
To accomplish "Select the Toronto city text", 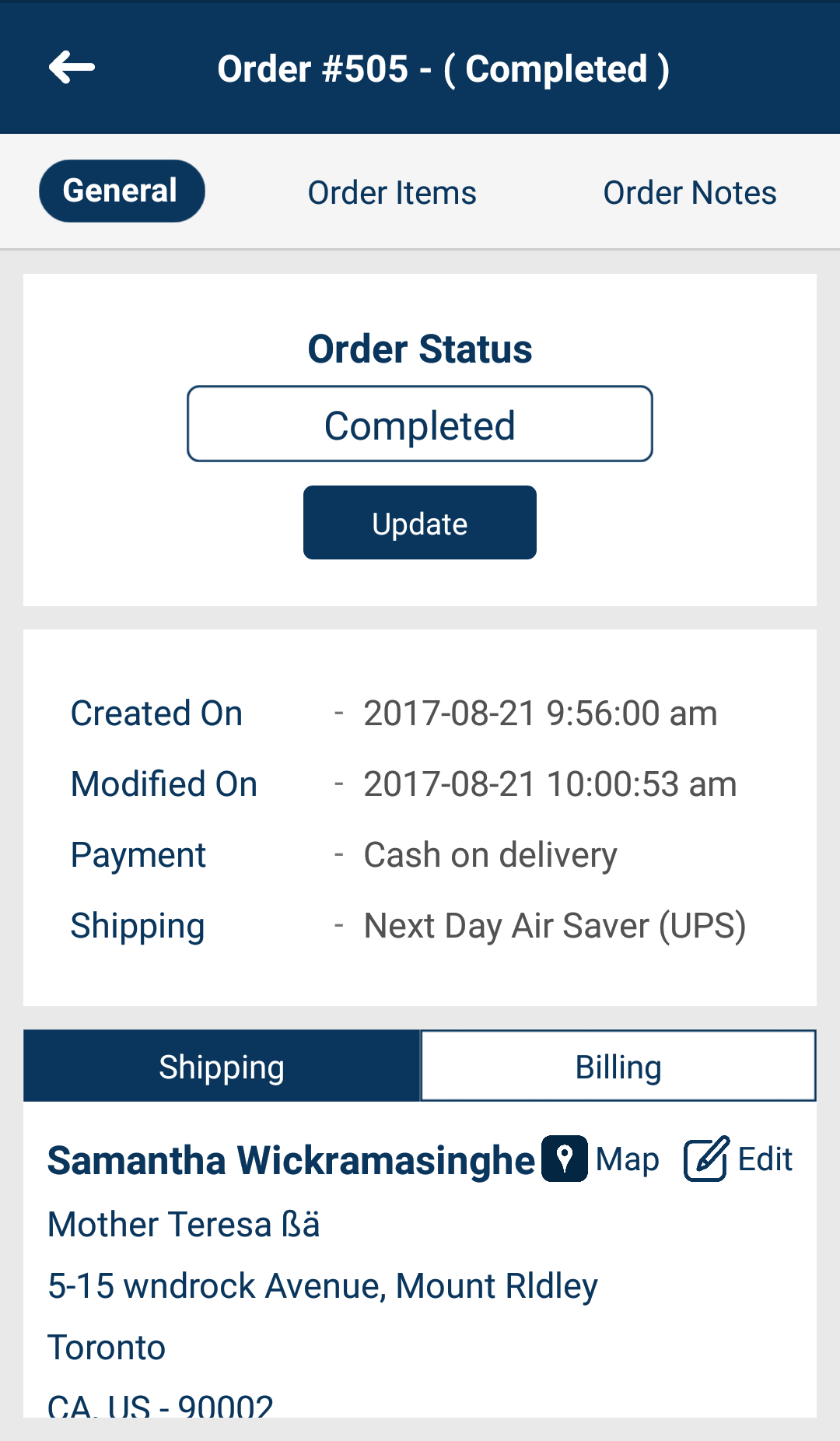I will coord(106,1346).
